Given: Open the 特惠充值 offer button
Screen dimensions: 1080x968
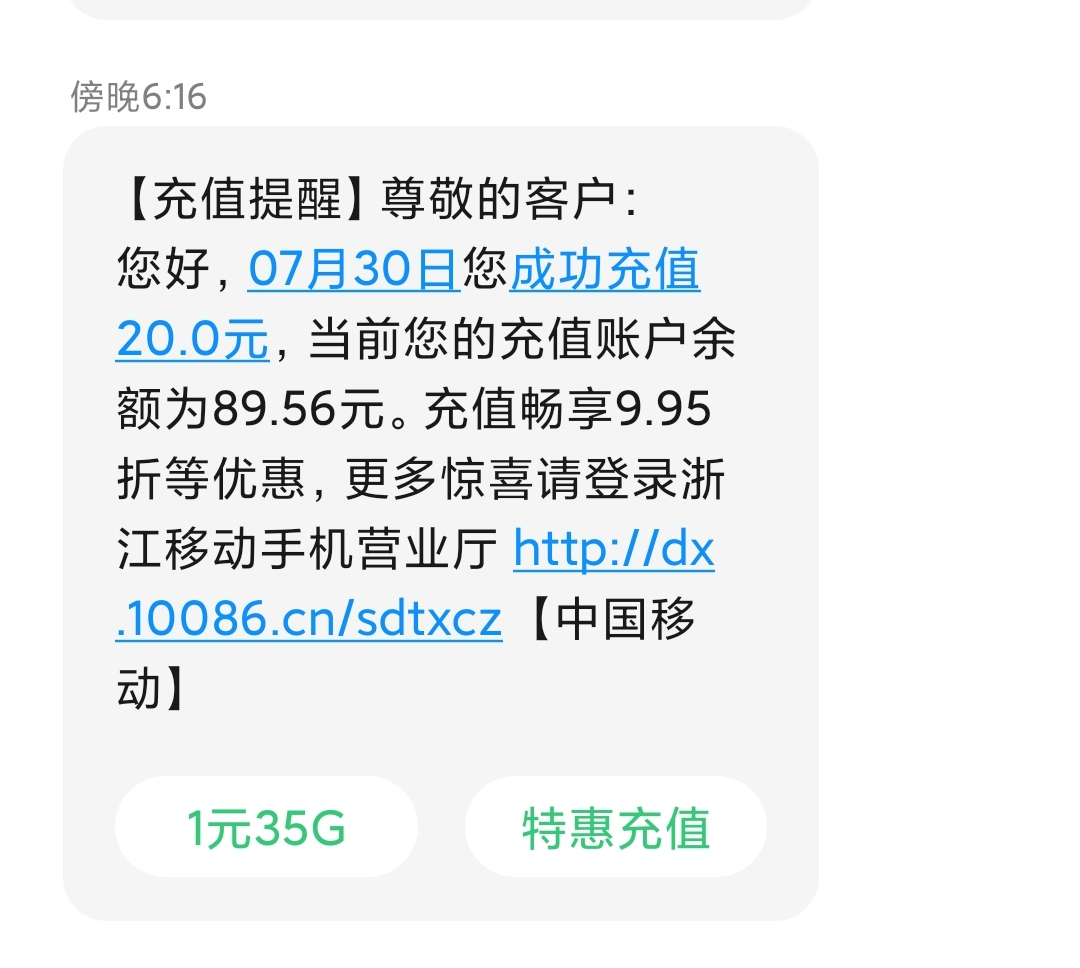Looking at the screenshot, I should [615, 828].
